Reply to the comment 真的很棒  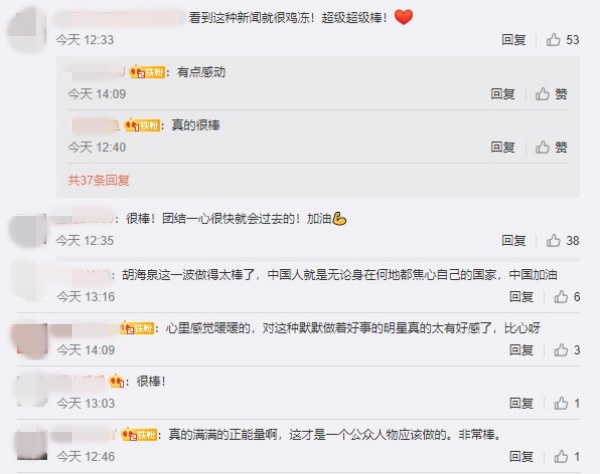tap(503, 147)
